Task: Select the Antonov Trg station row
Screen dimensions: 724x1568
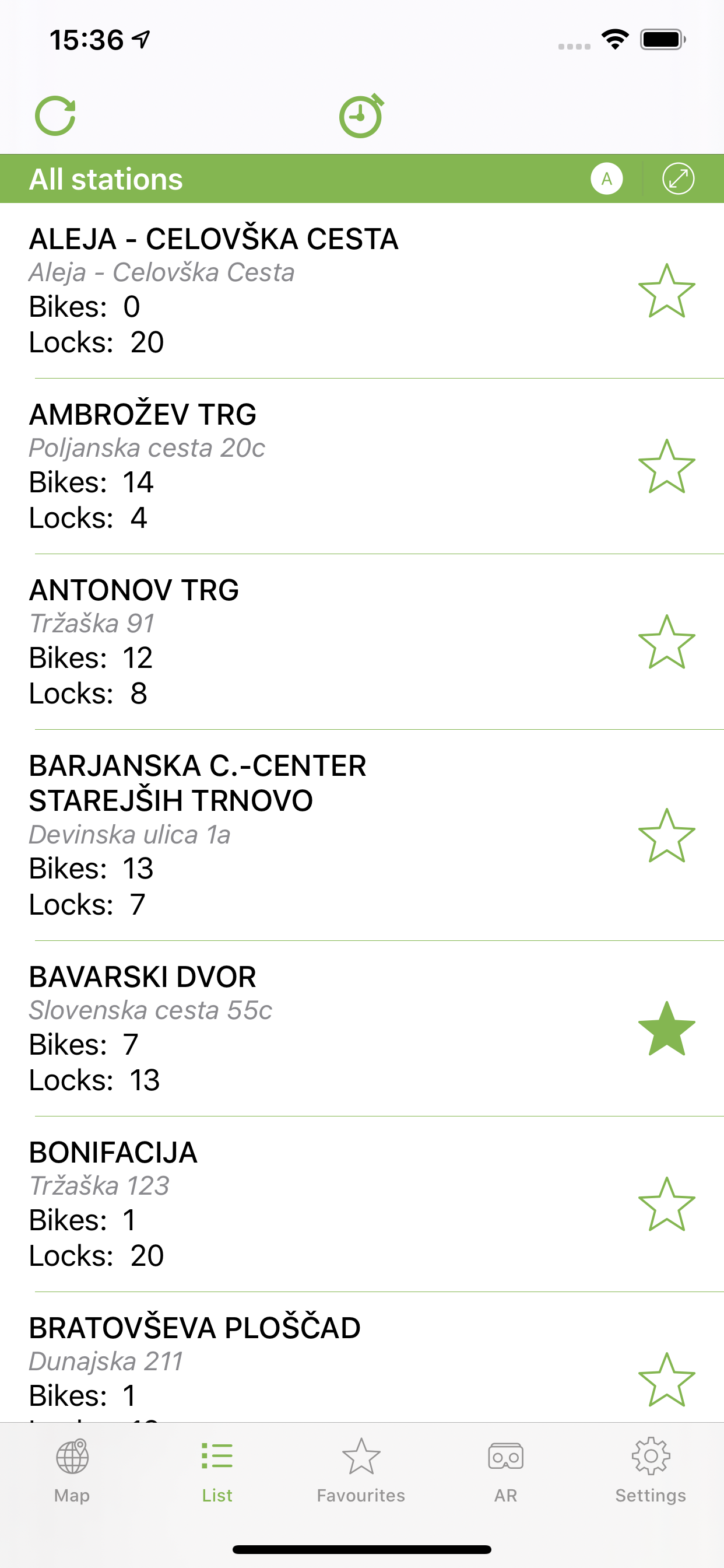Action: tap(362, 642)
